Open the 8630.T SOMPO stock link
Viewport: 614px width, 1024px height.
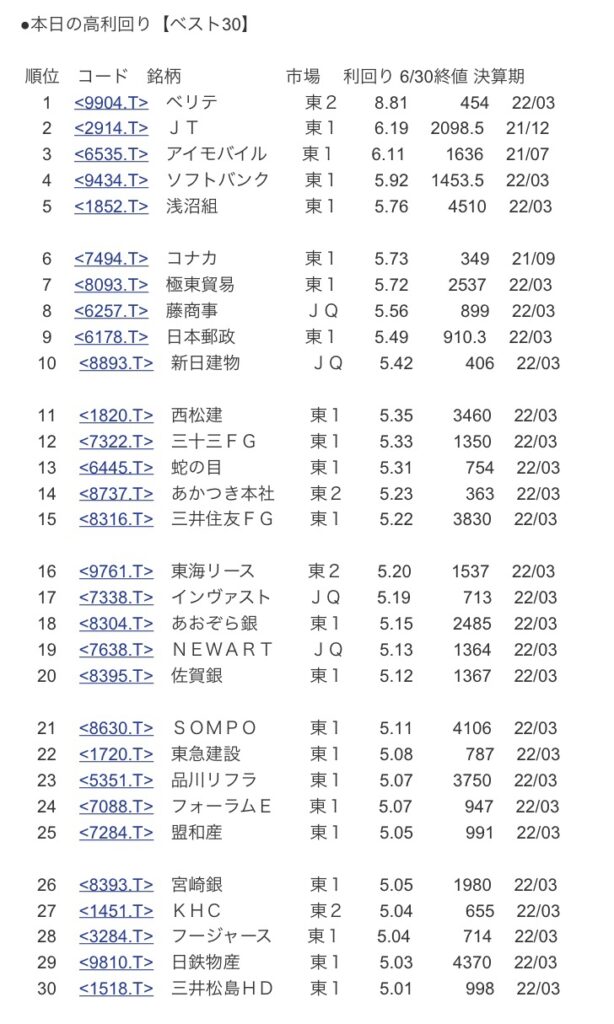(x=116, y=729)
